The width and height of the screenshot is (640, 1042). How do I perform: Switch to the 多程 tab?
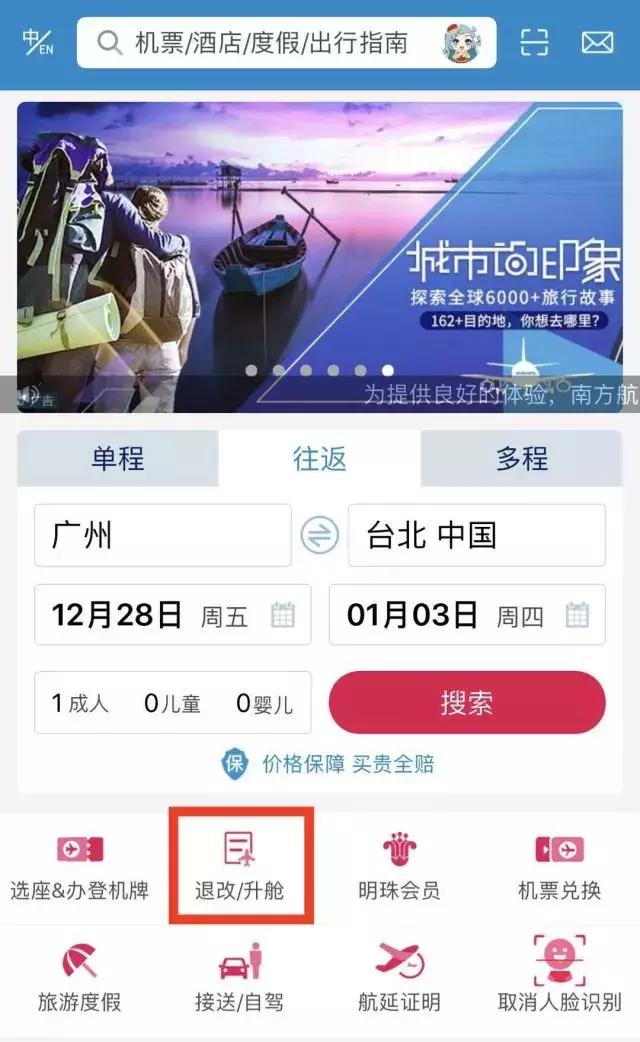pyautogui.click(x=521, y=459)
